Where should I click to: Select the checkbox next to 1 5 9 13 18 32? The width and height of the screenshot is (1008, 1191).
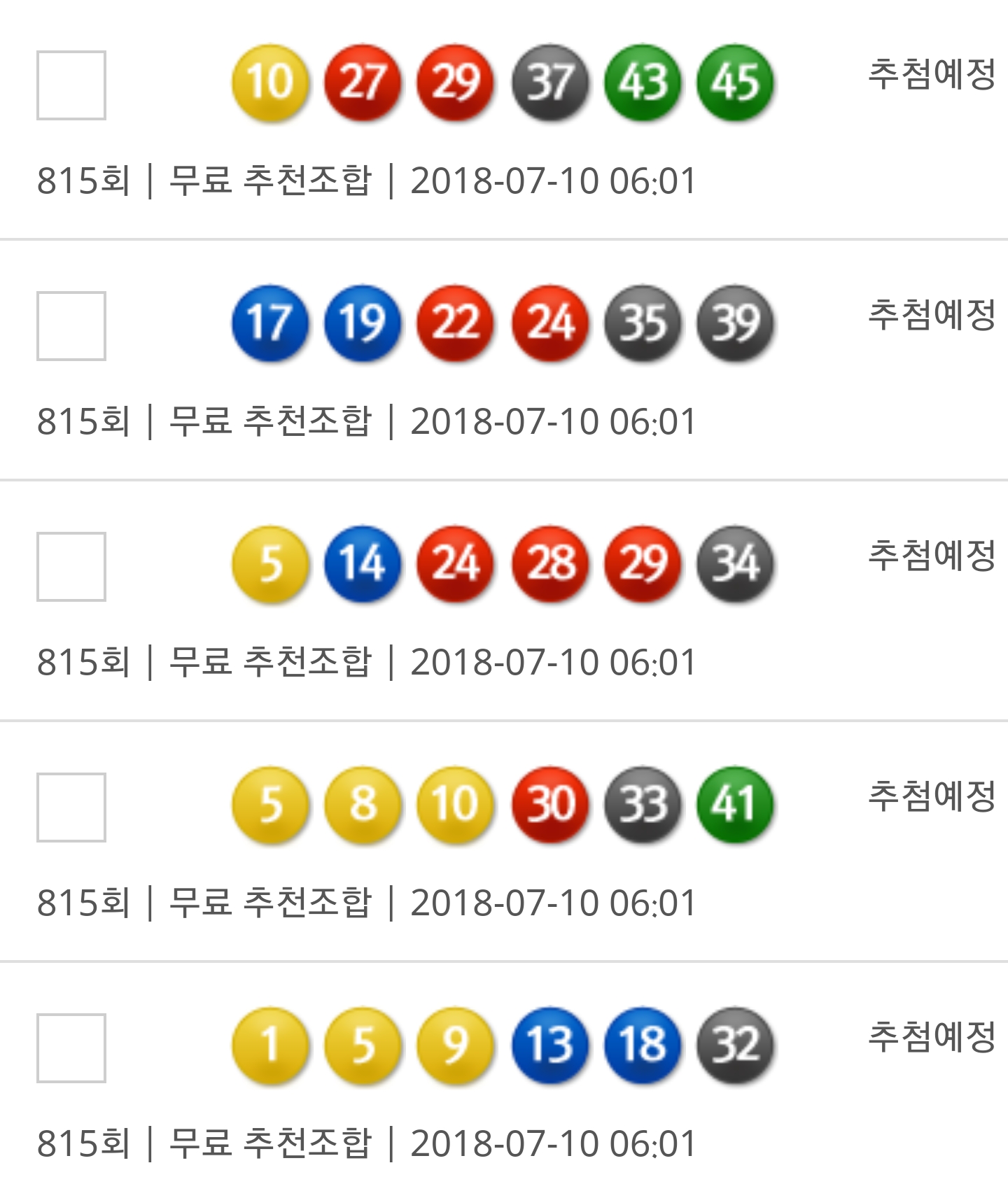[x=71, y=1048]
